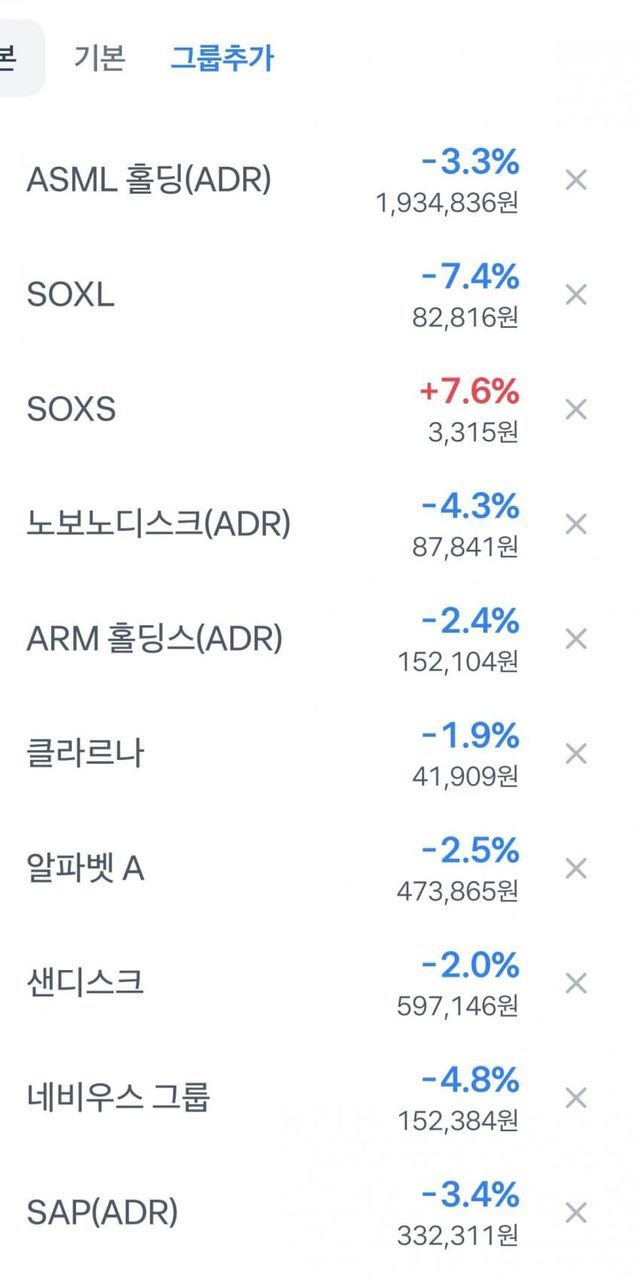
Task: Open ASML 홀딩(ADR) stock details
Action: [x=148, y=180]
